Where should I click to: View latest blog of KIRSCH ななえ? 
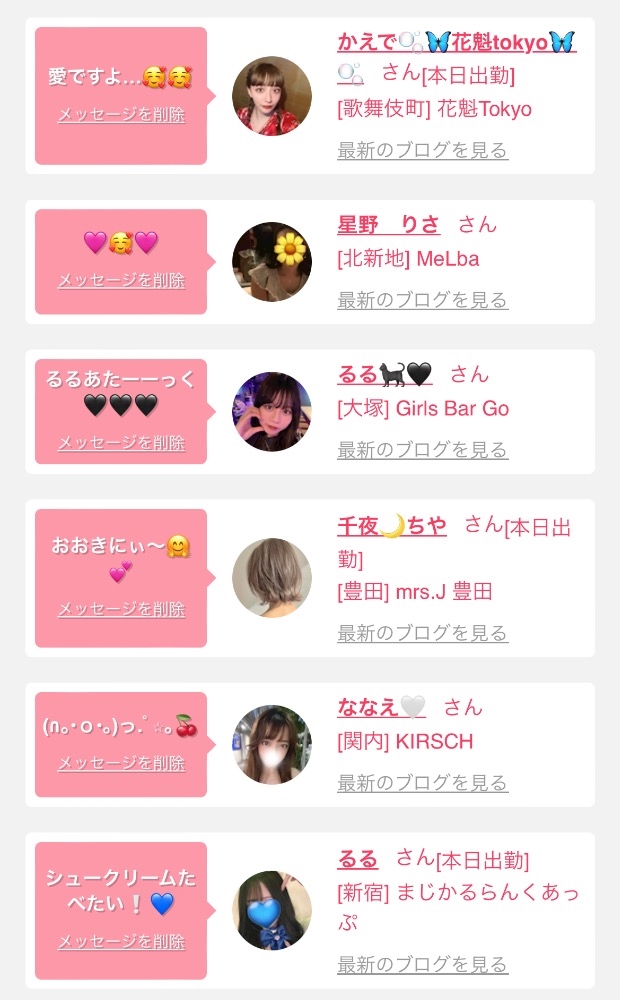tap(422, 783)
